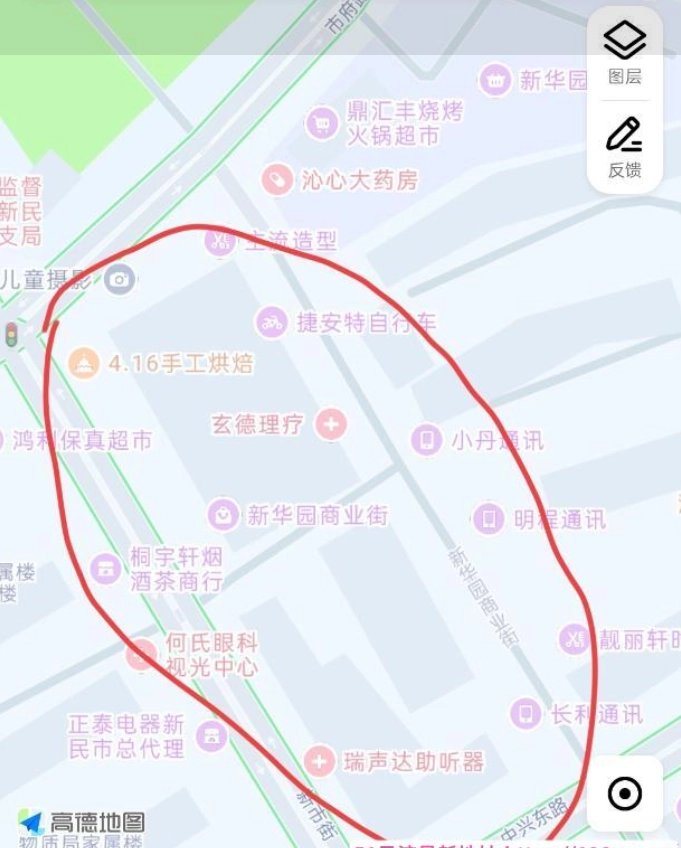Open the 正泰电器新民市总代理 marker
The width and height of the screenshot is (681, 848).
211,737
